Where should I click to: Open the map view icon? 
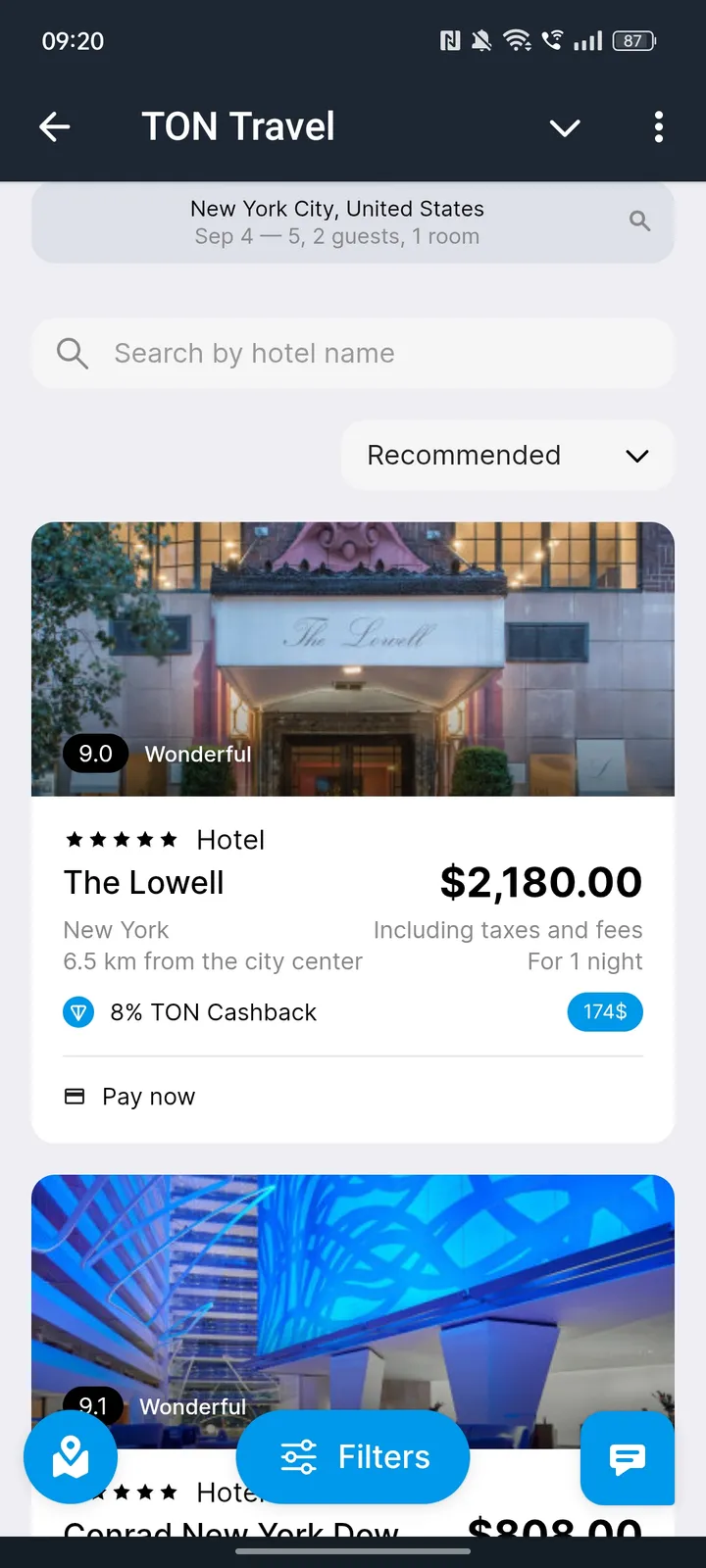(x=70, y=1457)
